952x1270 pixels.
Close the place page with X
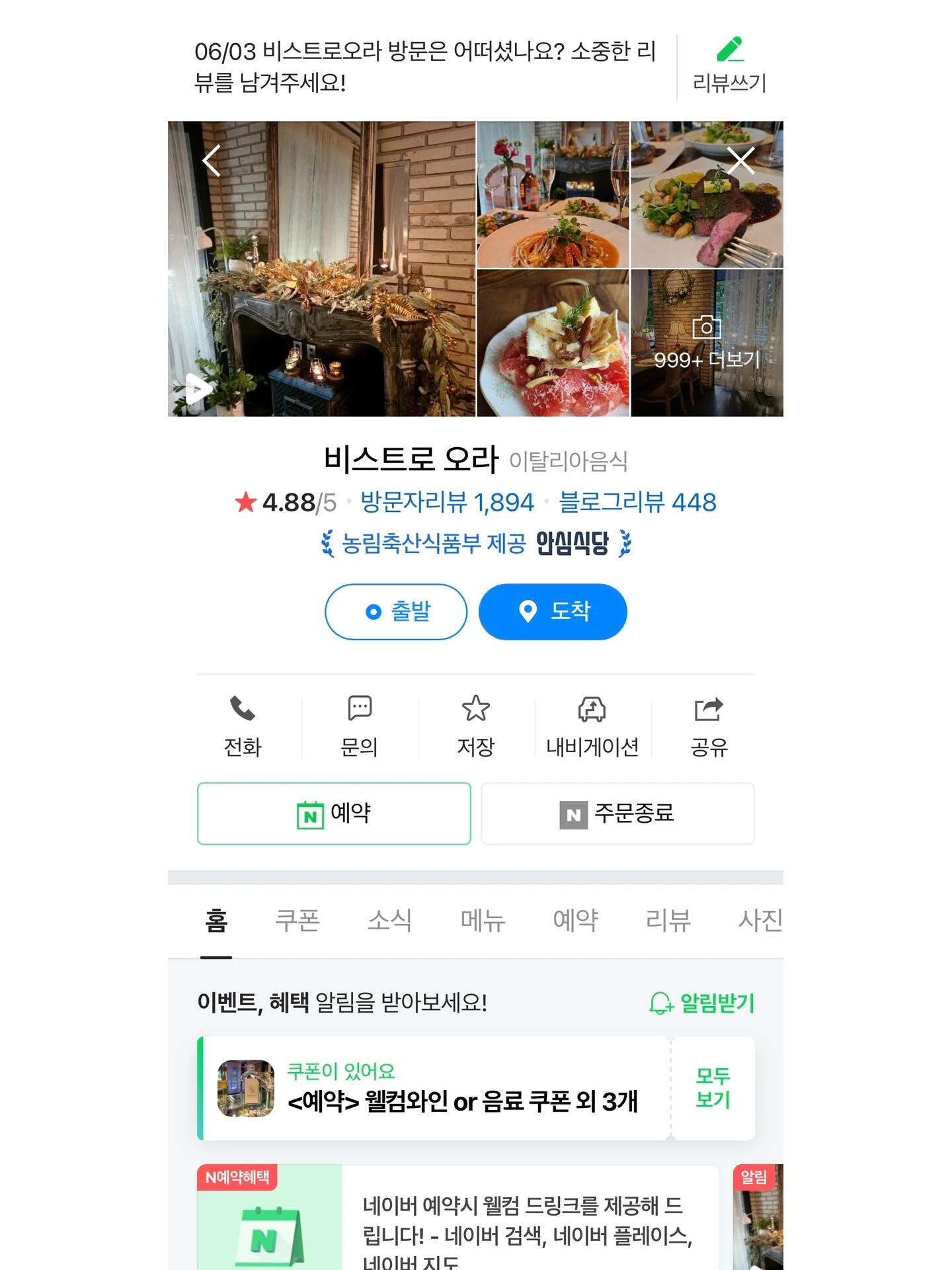pyautogui.click(x=740, y=161)
